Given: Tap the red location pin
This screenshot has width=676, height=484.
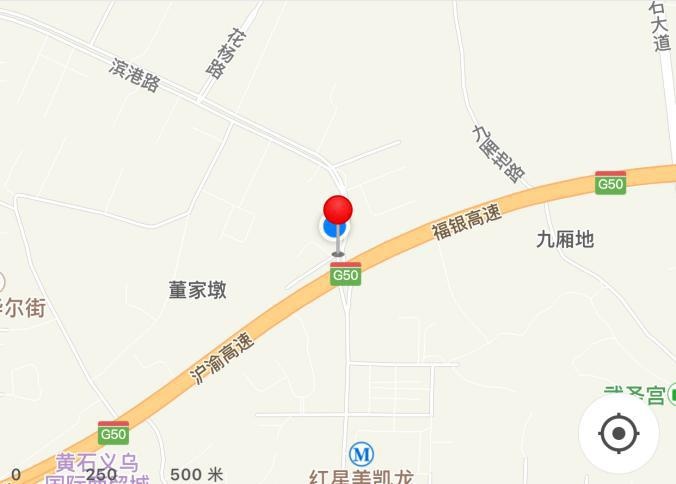Looking at the screenshot, I should pyautogui.click(x=338, y=212).
